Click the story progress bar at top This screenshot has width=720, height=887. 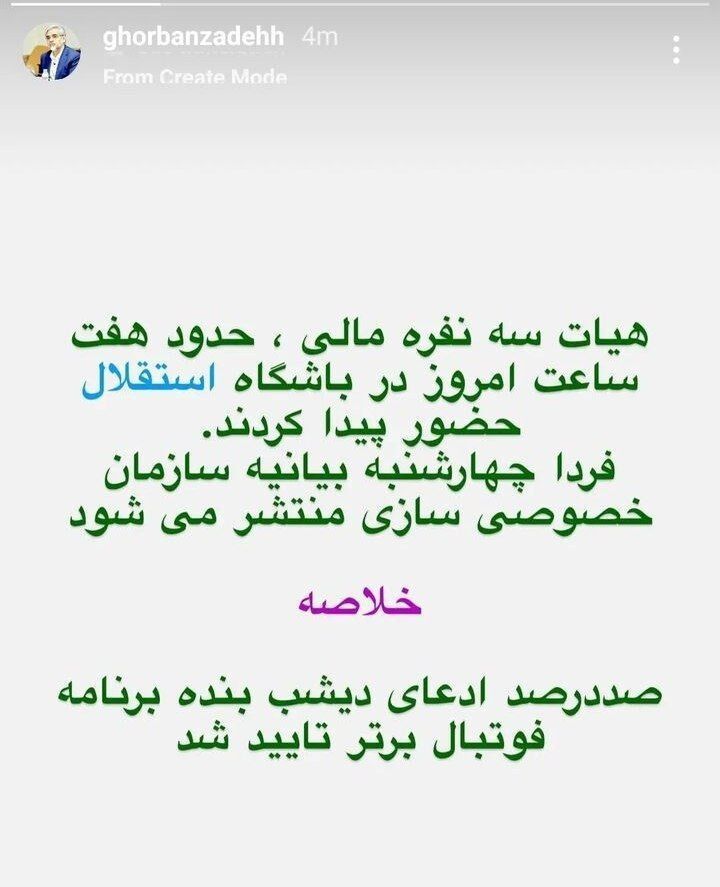pyautogui.click(x=360, y=8)
